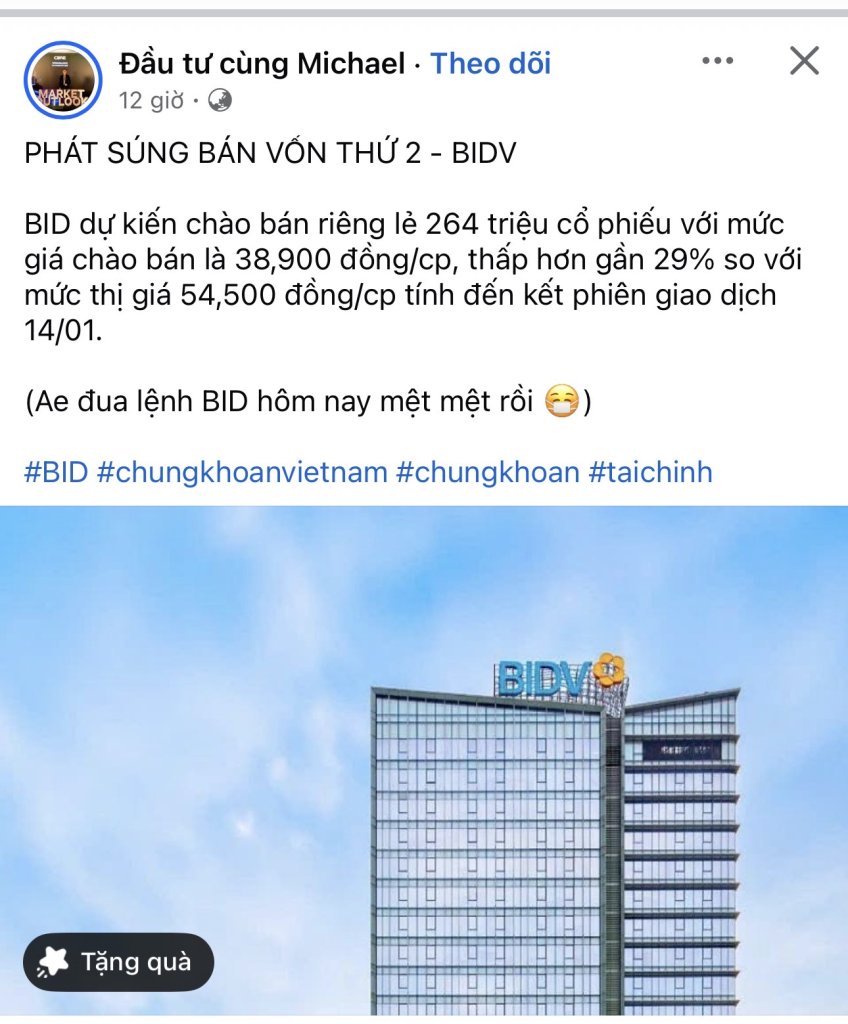Viewport: 848px width, 1024px height.
Task: Open the #taichinh hashtag feed
Action: coord(650,472)
